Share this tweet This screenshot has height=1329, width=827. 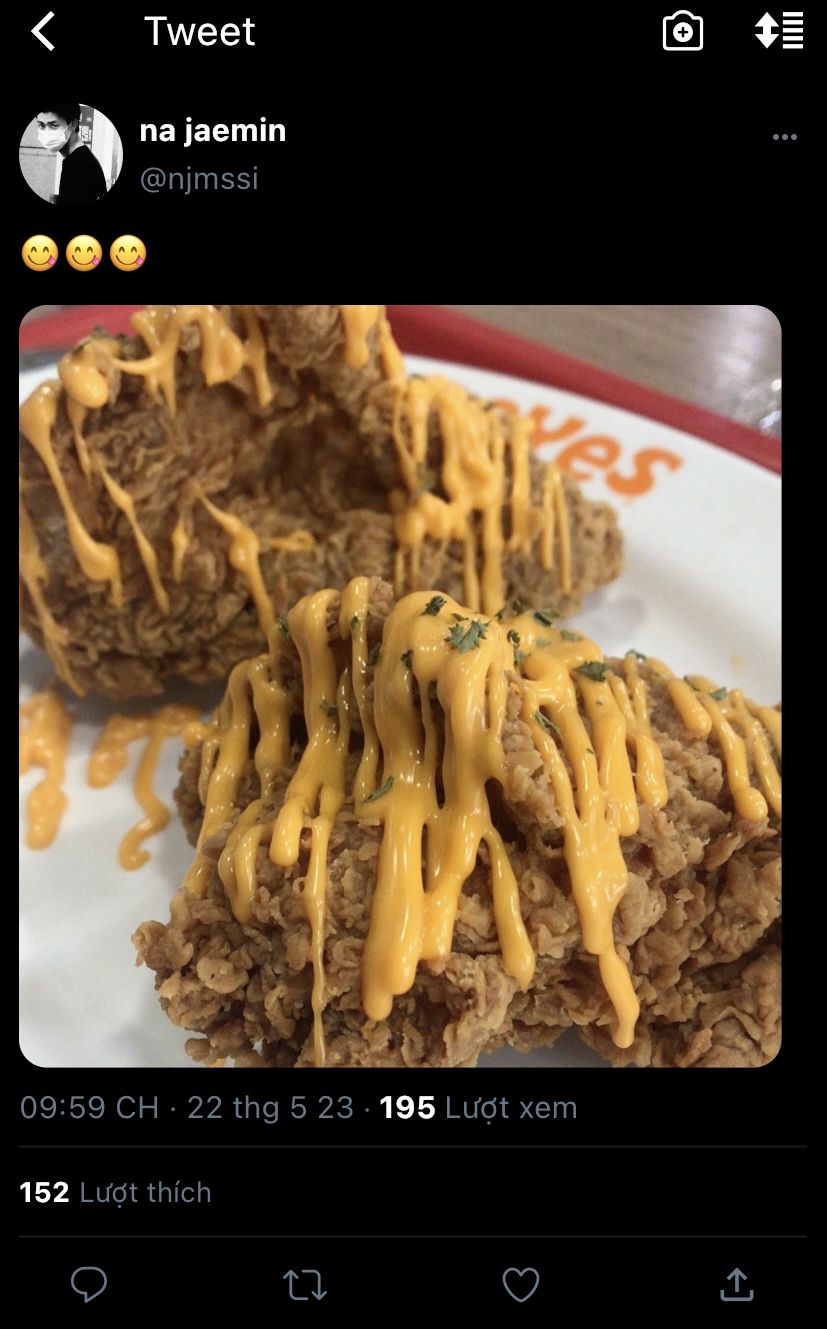(737, 1284)
